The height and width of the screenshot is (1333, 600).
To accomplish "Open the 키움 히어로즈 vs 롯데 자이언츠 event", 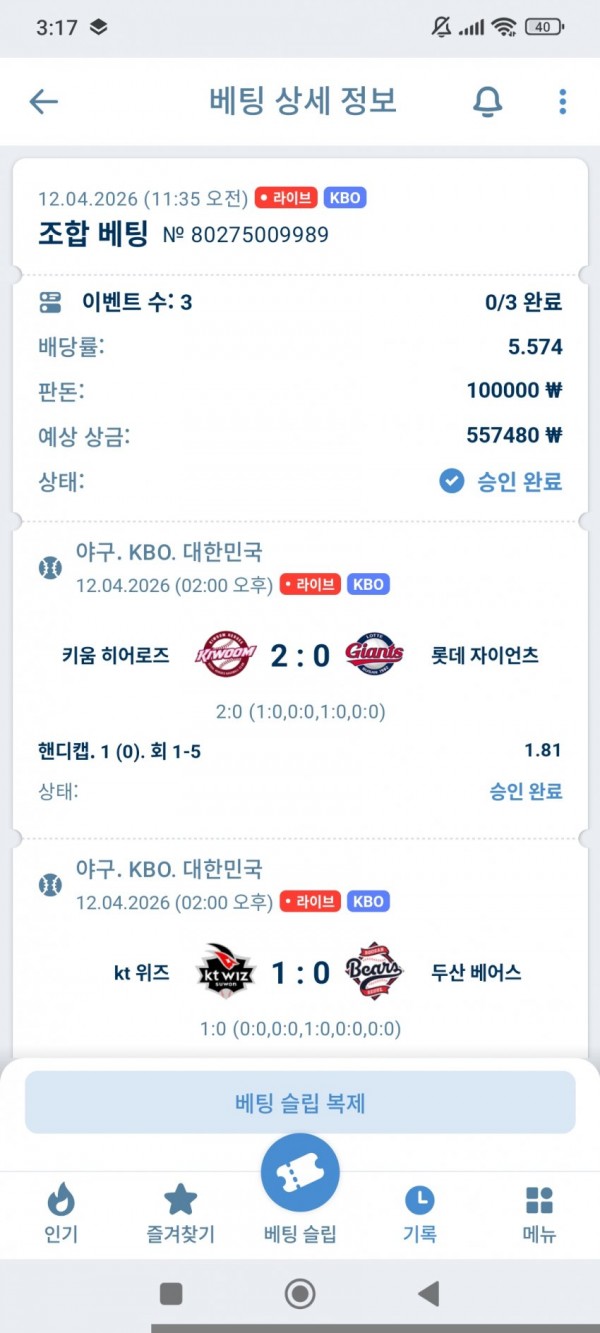I will (x=300, y=656).
